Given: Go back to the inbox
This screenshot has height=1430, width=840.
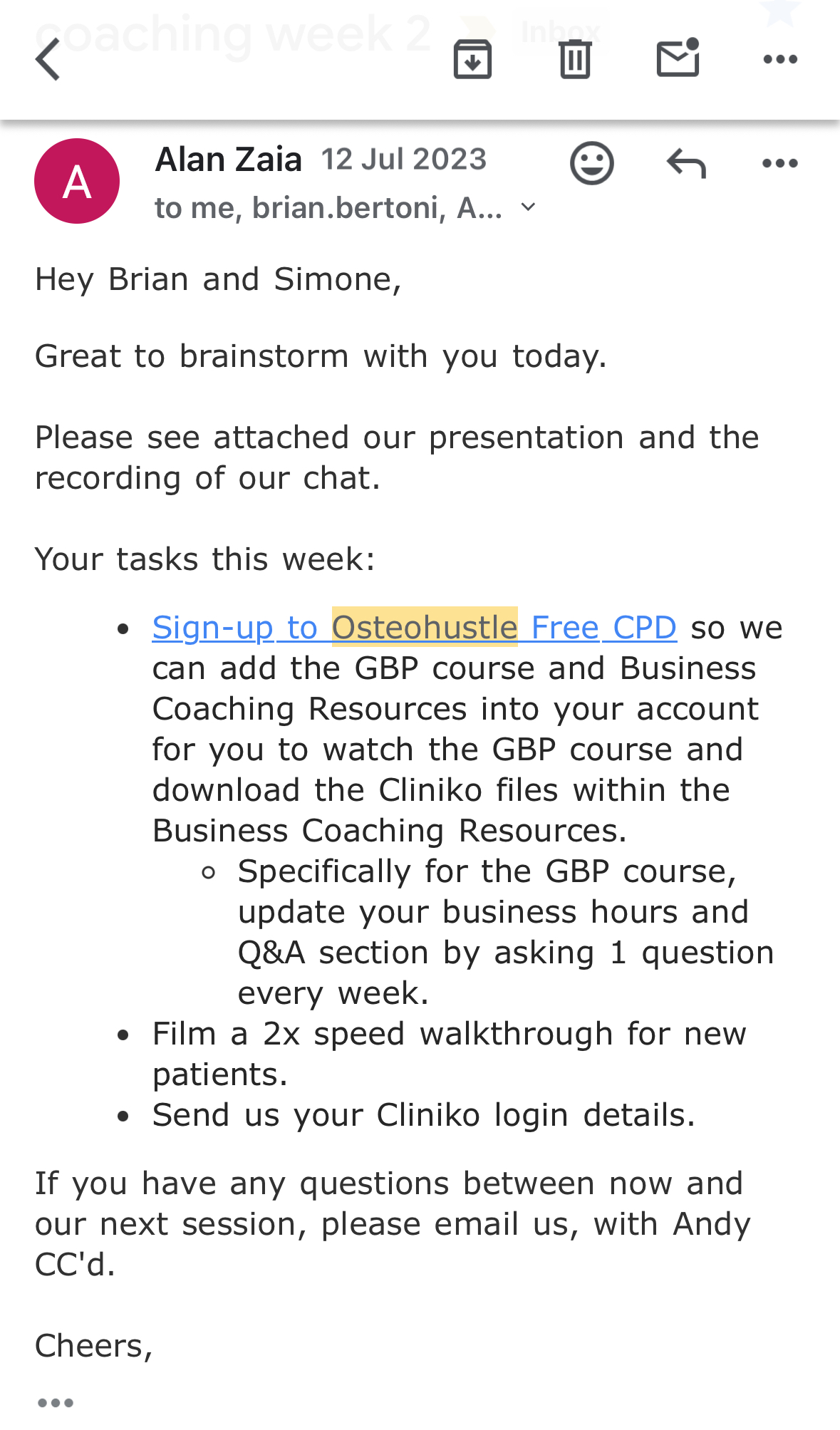Looking at the screenshot, I should point(48,59).
